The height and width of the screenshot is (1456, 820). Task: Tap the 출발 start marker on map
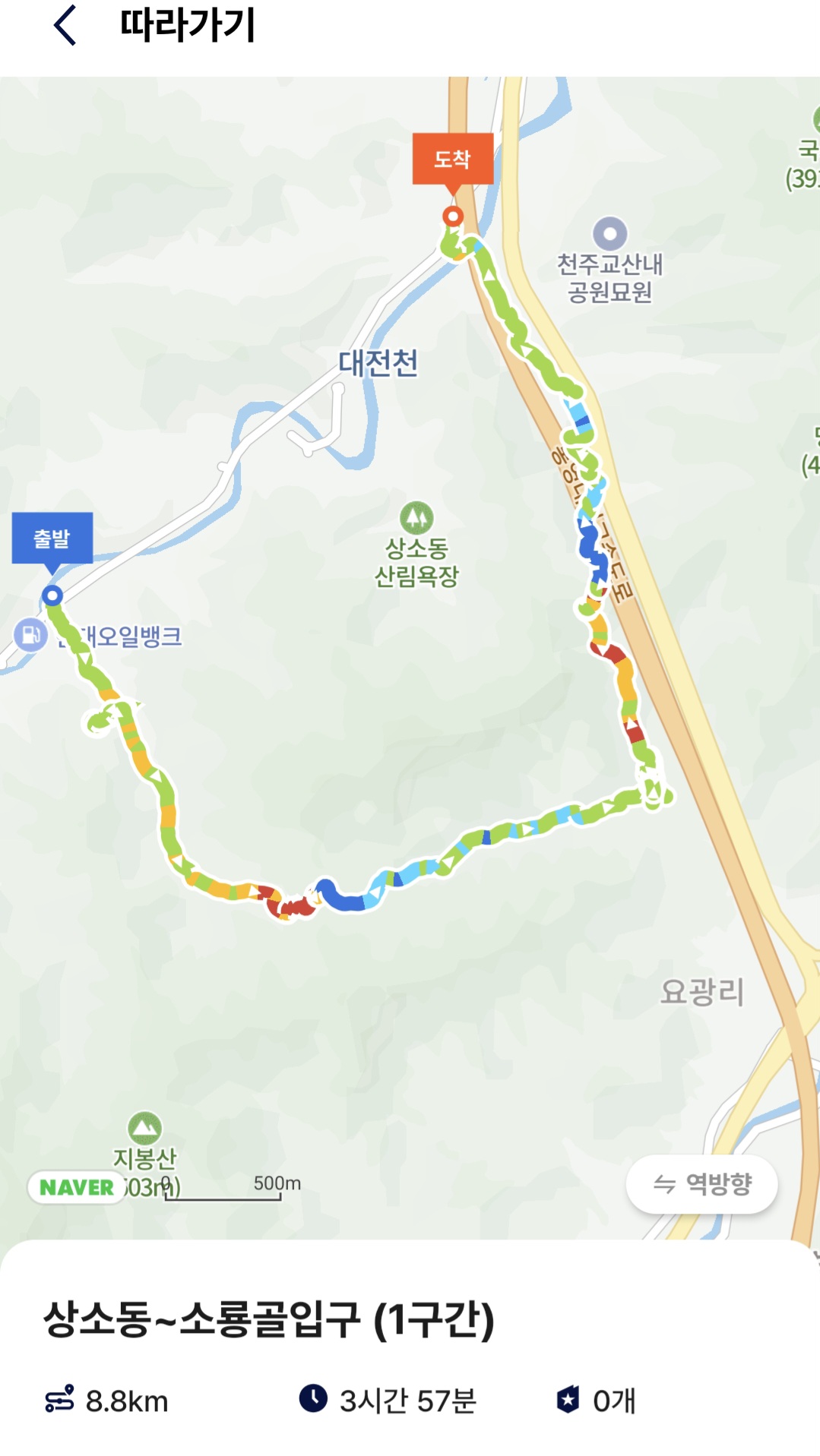52,538
